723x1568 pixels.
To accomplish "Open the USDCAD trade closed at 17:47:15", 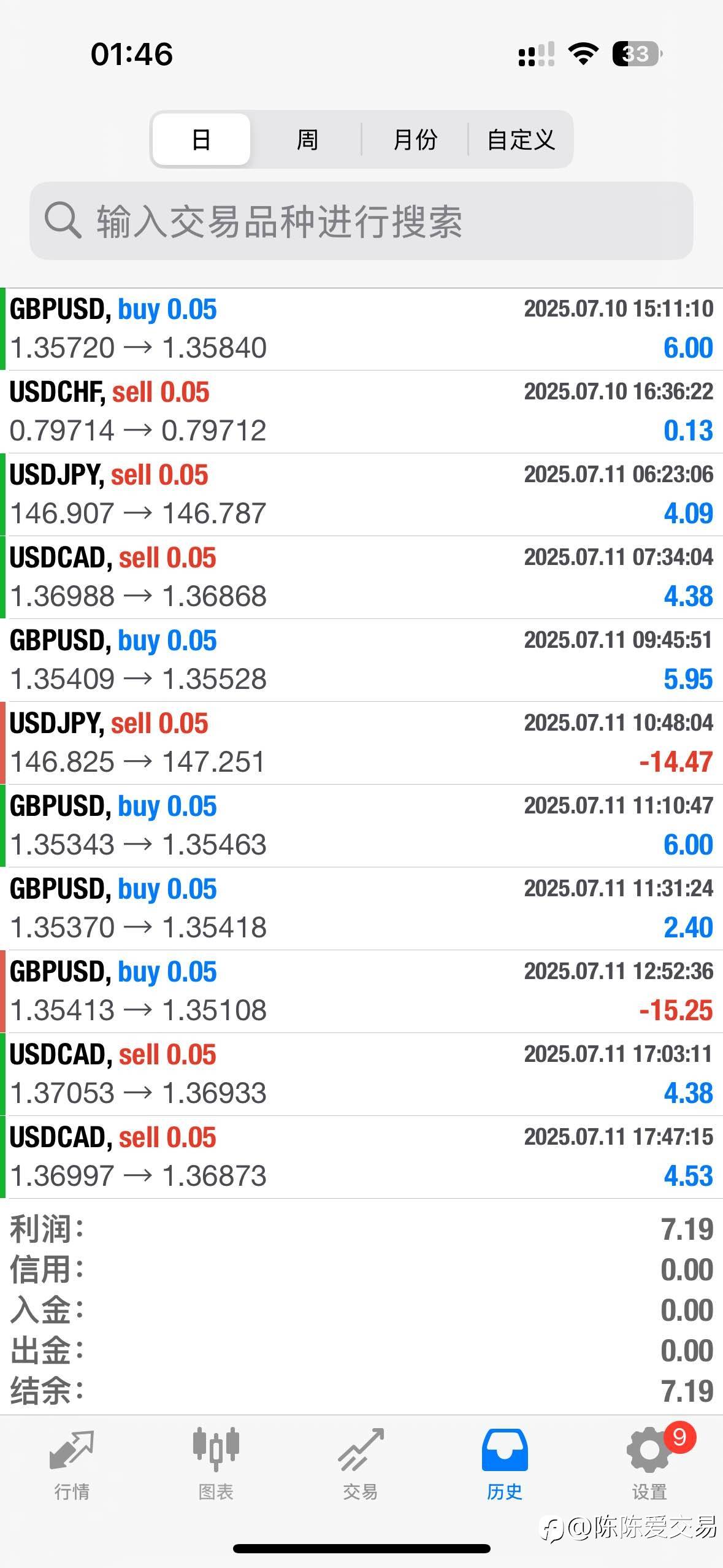I will pyautogui.click(x=361, y=1157).
